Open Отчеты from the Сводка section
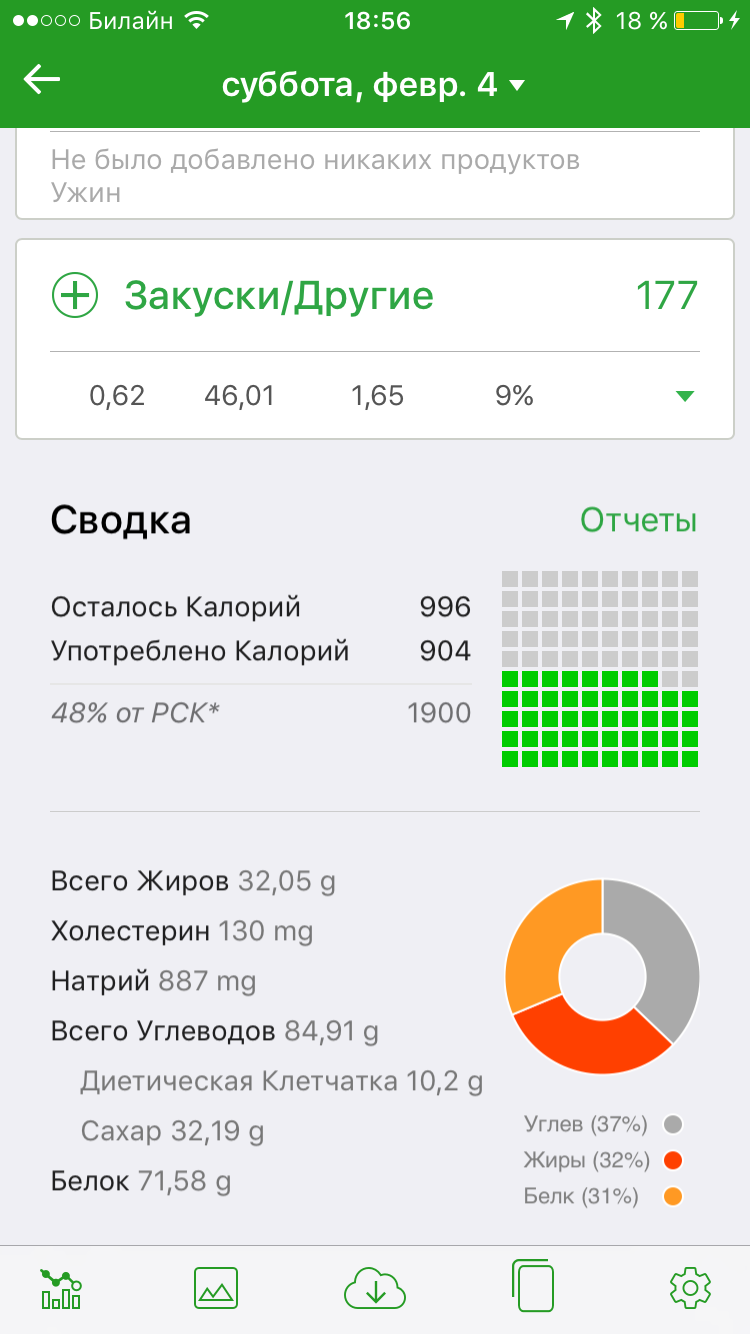This screenshot has width=750, height=1334. [x=640, y=520]
